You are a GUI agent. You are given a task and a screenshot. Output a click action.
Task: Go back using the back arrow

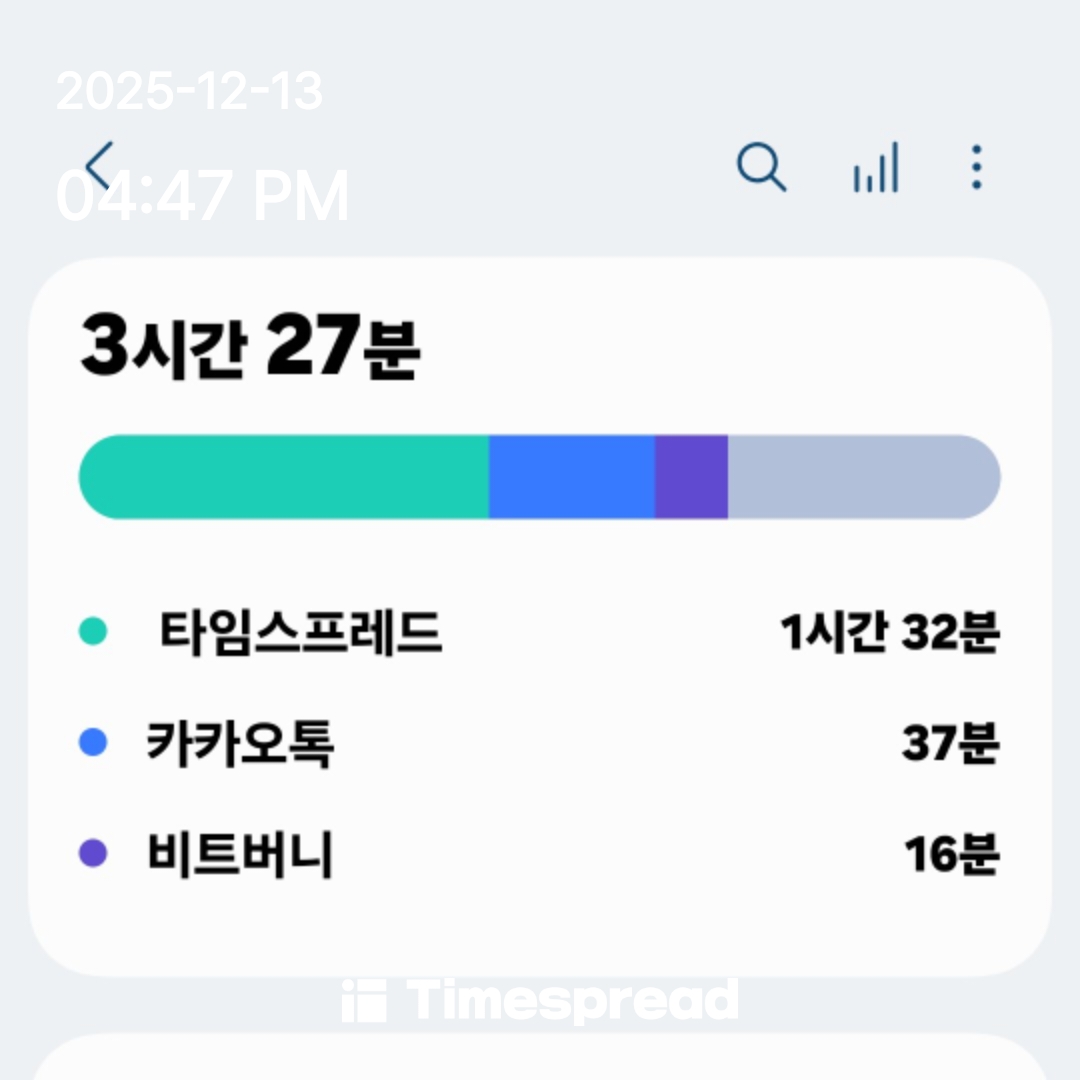pyautogui.click(x=100, y=166)
